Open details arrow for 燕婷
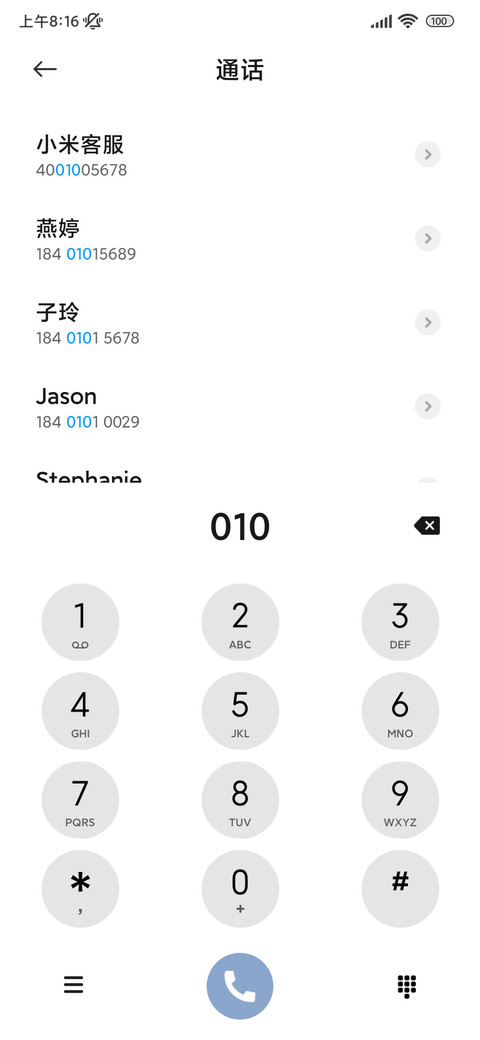The image size is (480, 1040). [x=428, y=238]
